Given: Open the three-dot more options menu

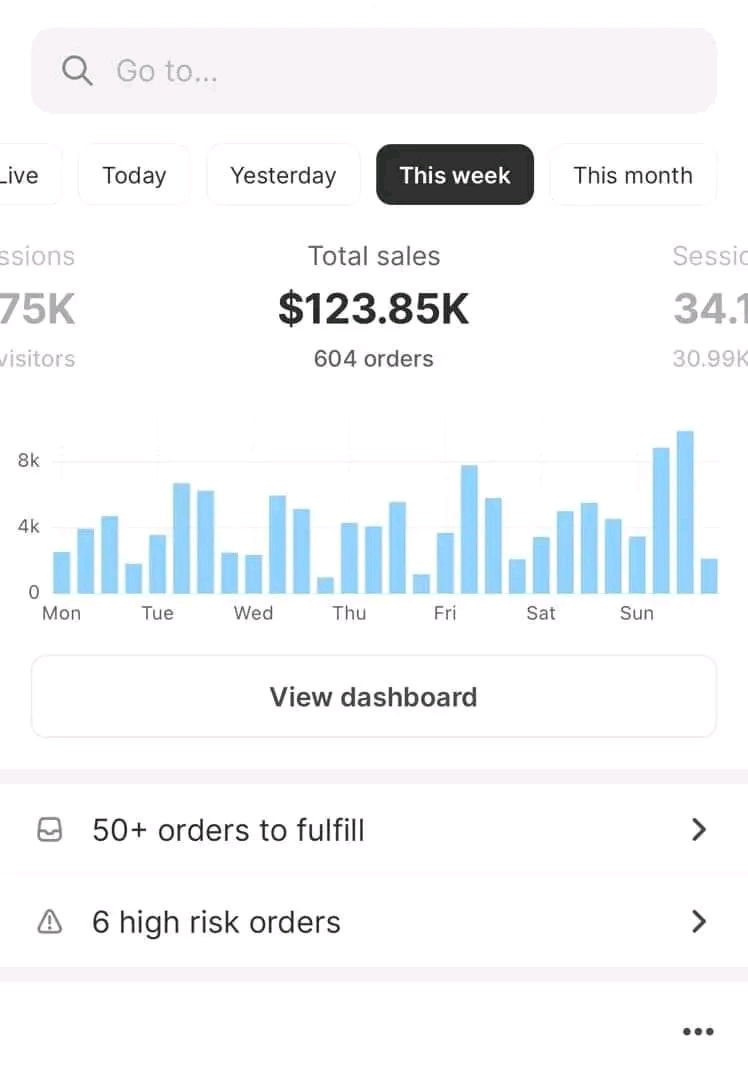Looking at the screenshot, I should click(x=697, y=1032).
